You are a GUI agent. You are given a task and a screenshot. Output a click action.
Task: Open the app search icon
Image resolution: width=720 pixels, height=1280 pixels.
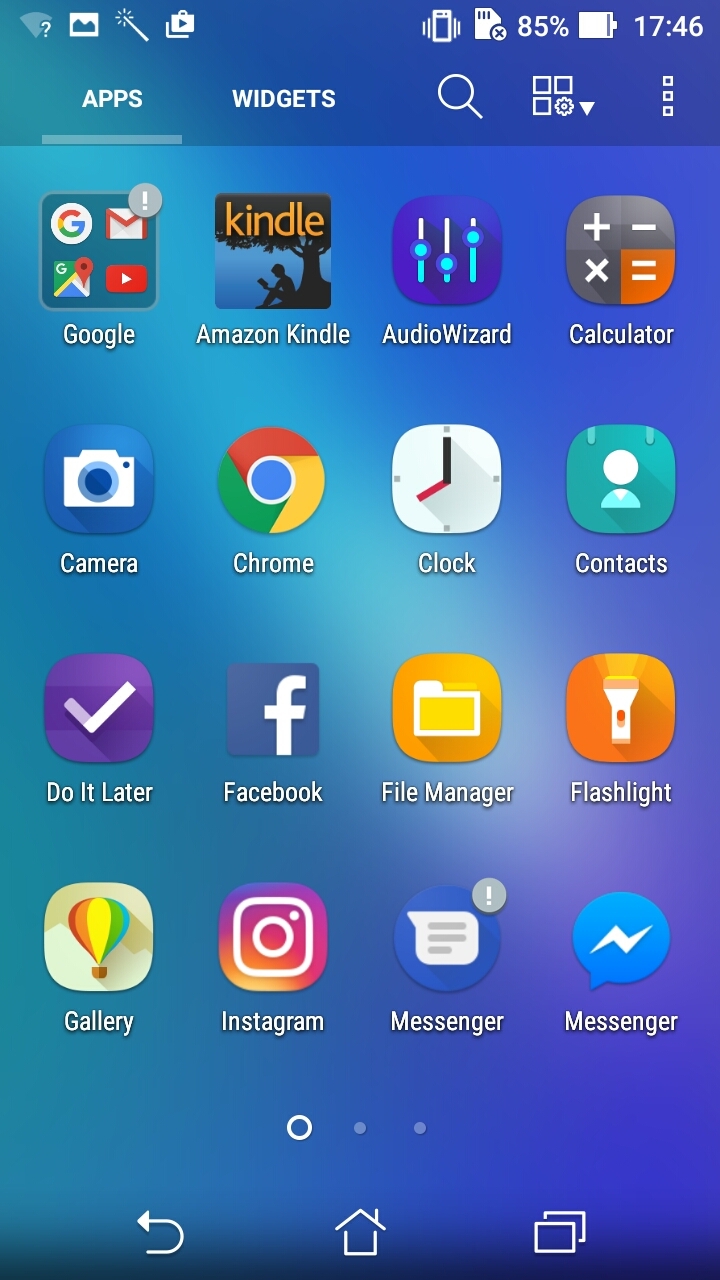click(460, 97)
